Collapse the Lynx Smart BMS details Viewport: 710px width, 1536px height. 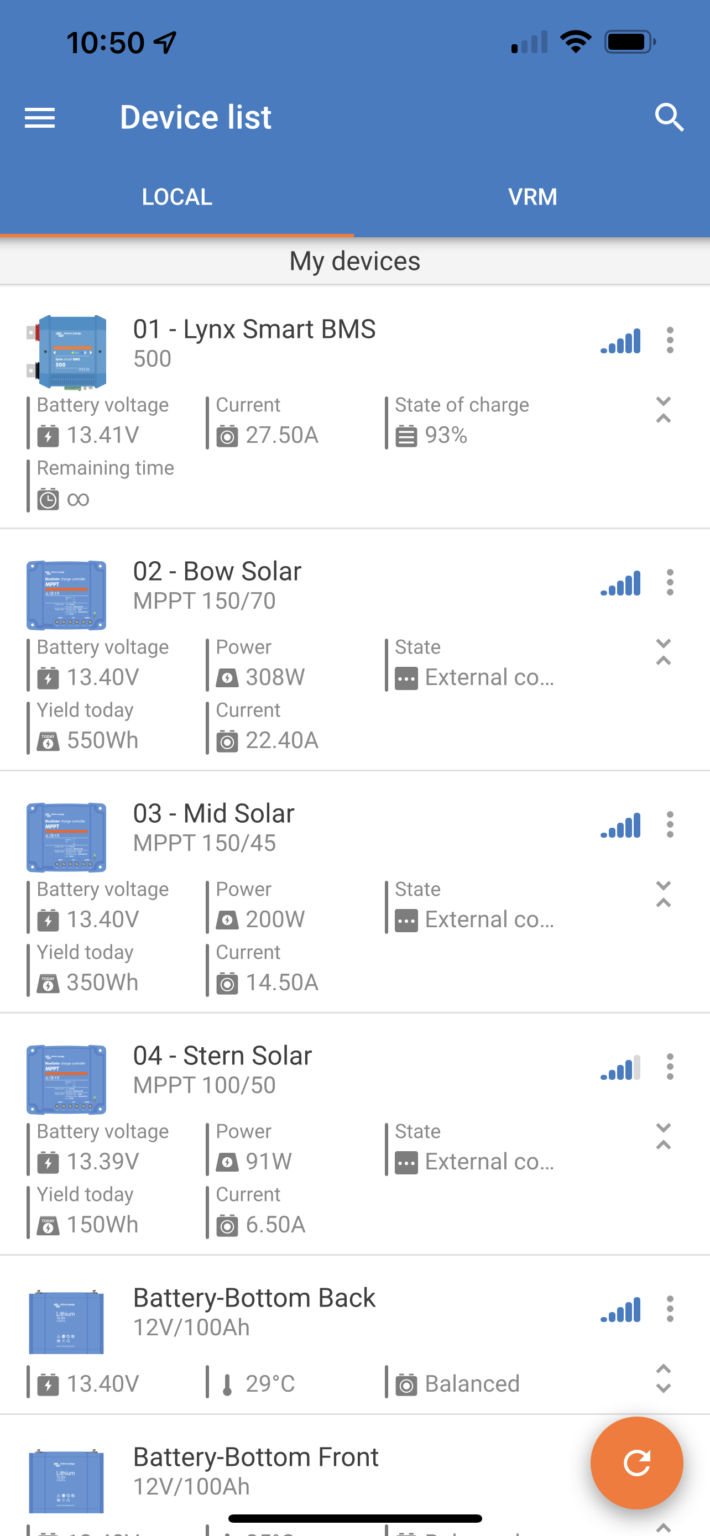(663, 410)
